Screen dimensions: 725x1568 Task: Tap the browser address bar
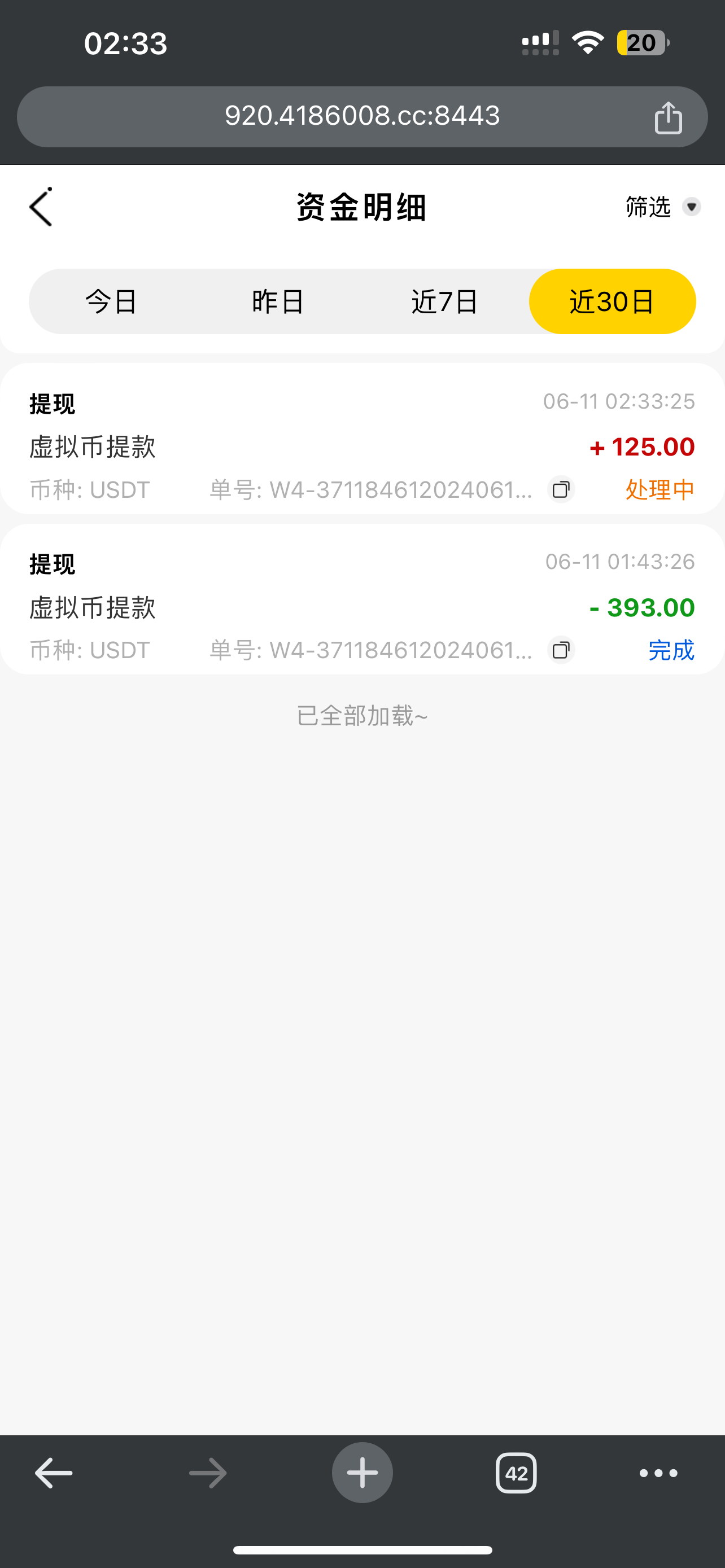pos(362,116)
